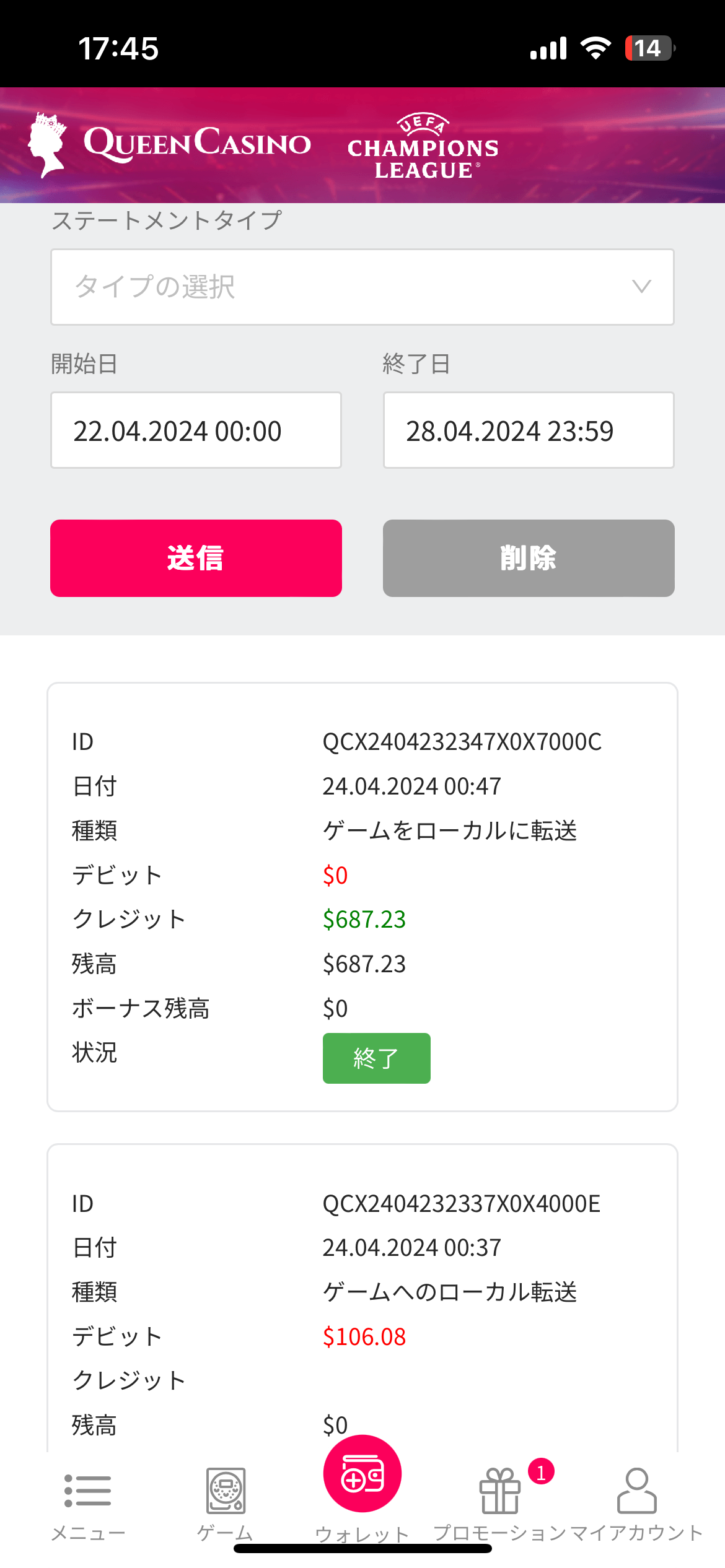
Task: Tap the green 終了 status badge
Action: (x=376, y=1058)
